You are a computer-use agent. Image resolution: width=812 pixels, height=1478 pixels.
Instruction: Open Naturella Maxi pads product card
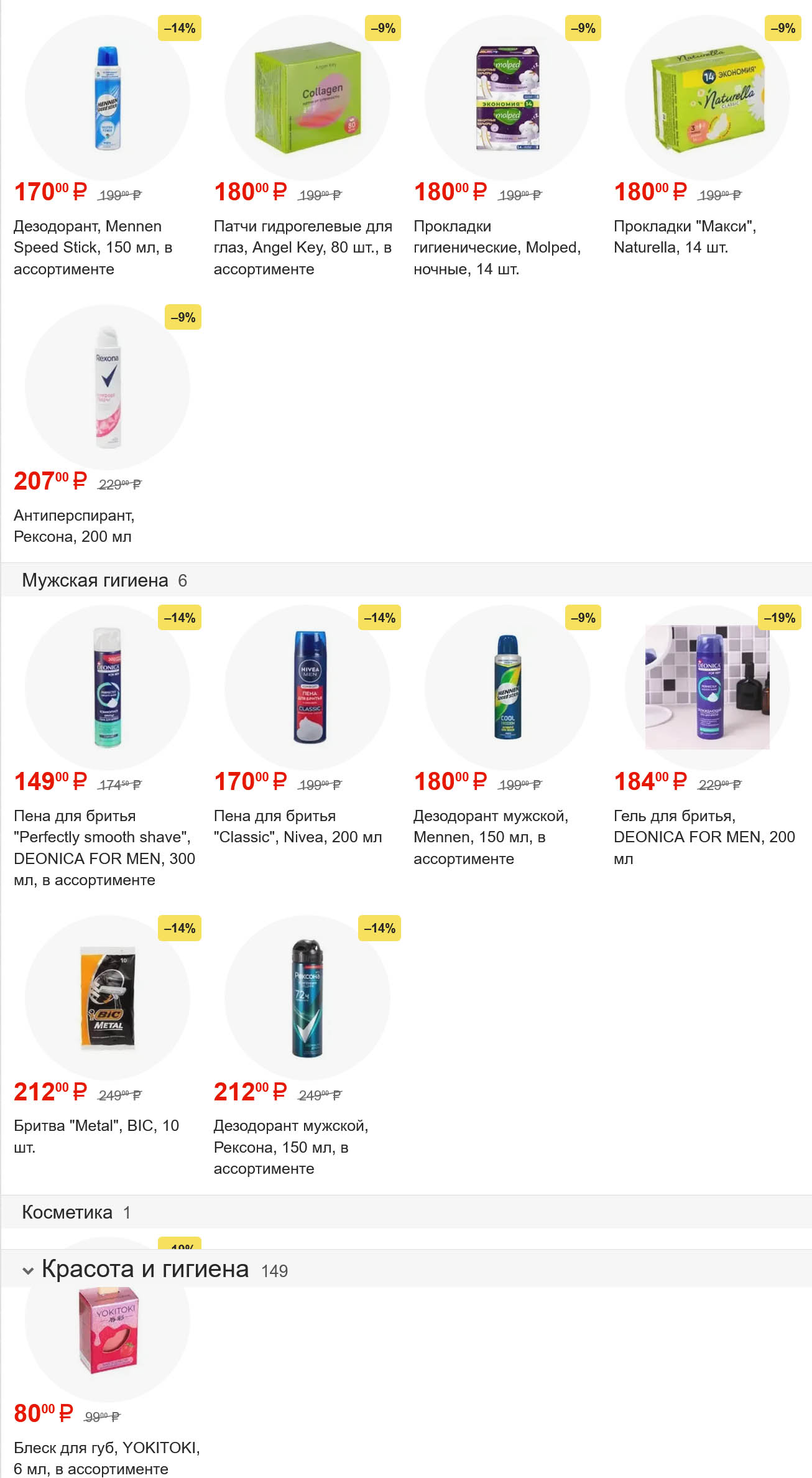point(707,98)
